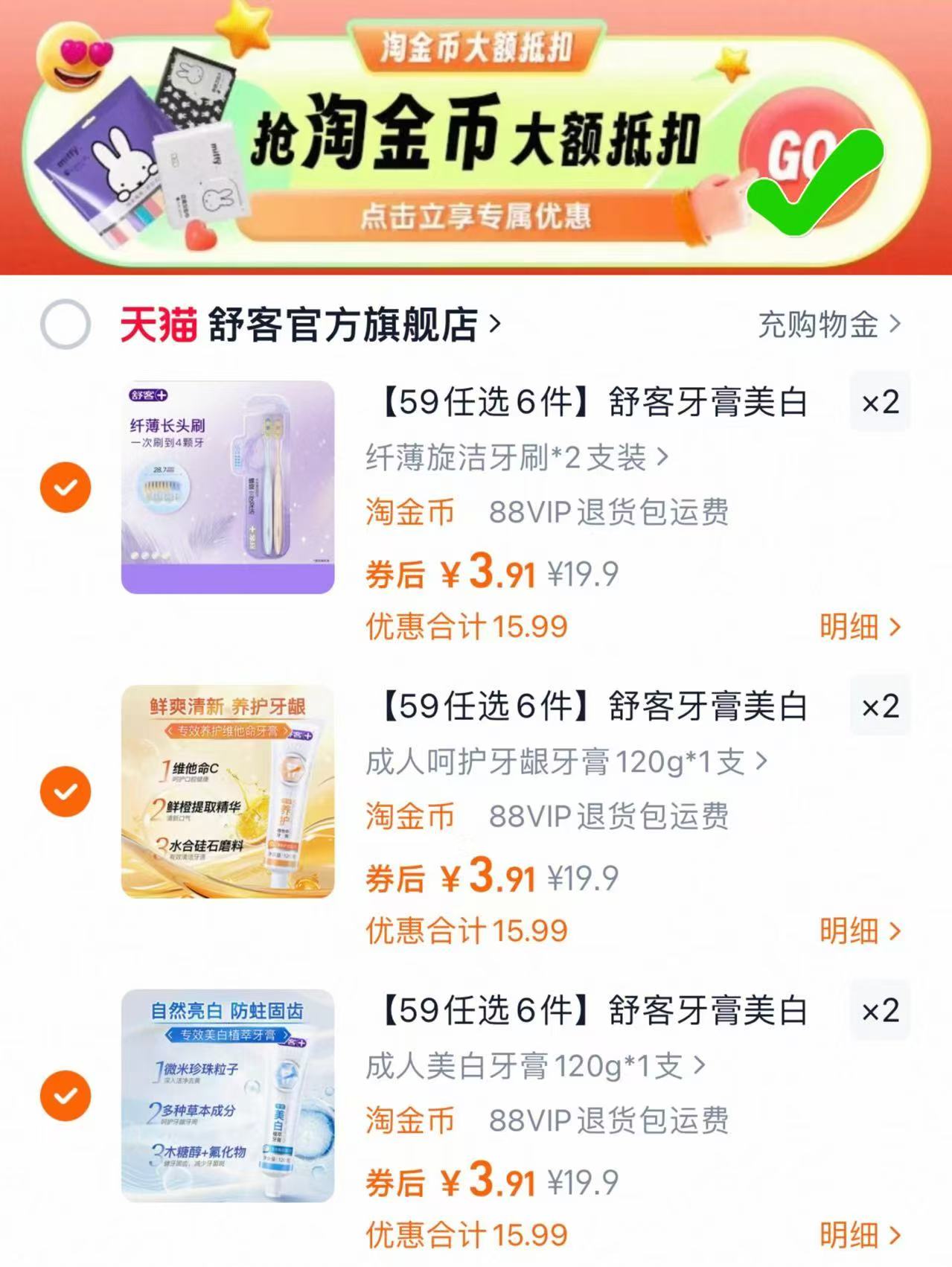The height and width of the screenshot is (1267, 952).
Task: Uncheck the 成人美白牙膏 whitening toothpaste item
Action: point(66,1095)
